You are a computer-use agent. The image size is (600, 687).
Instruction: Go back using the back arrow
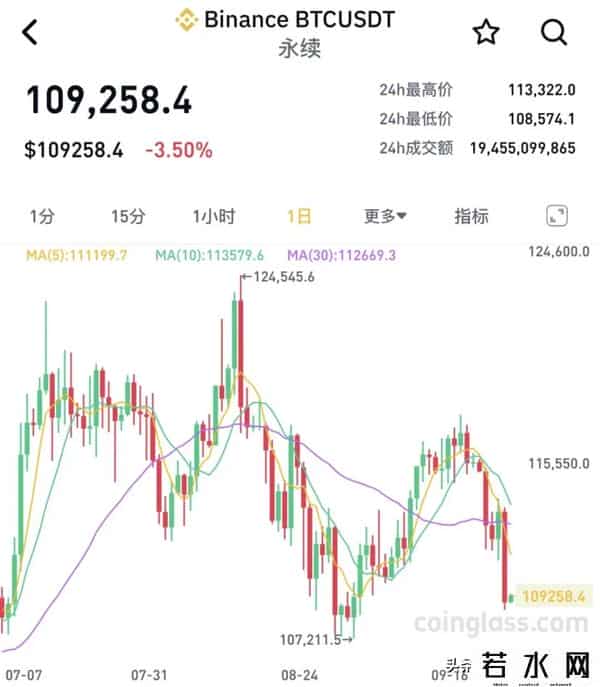coord(30,33)
